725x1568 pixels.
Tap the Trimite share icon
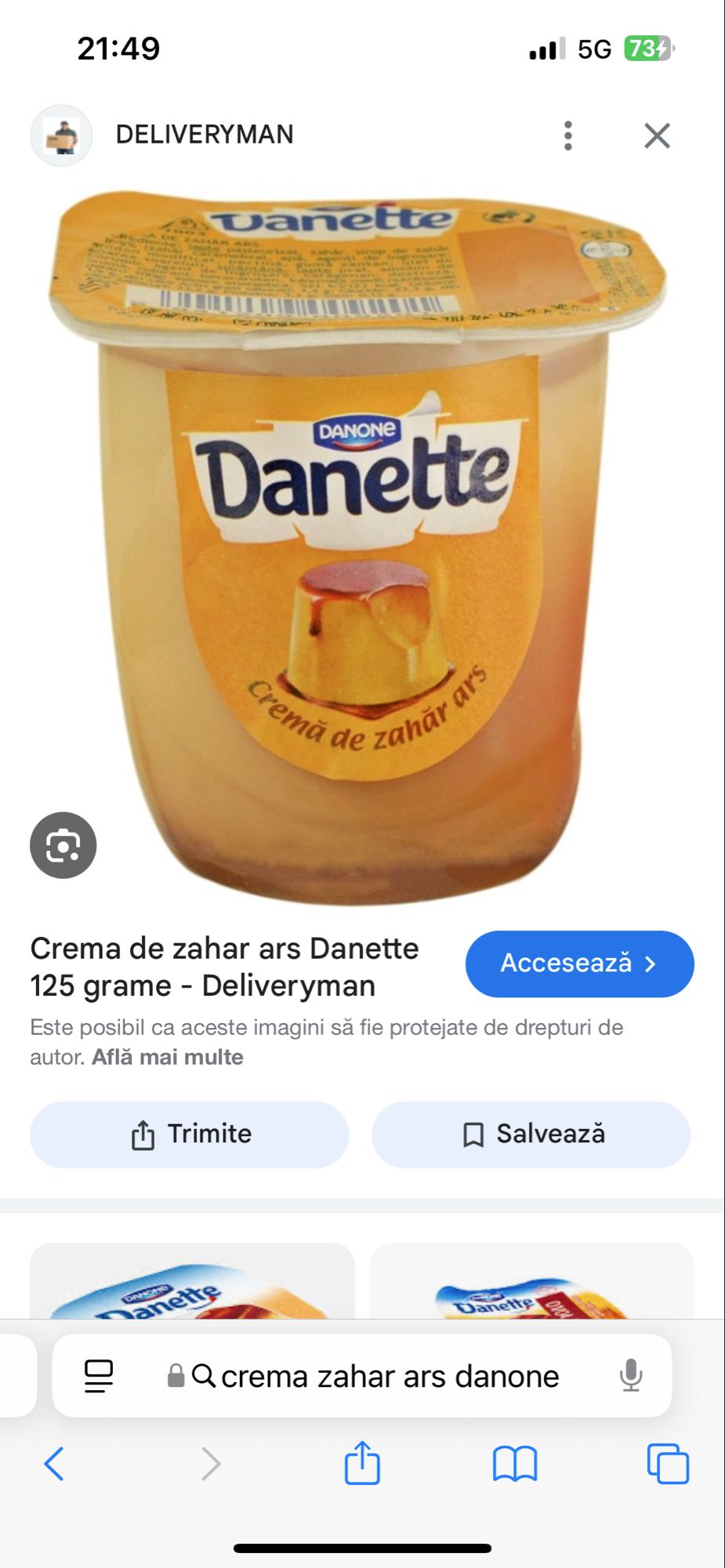pos(143,1134)
